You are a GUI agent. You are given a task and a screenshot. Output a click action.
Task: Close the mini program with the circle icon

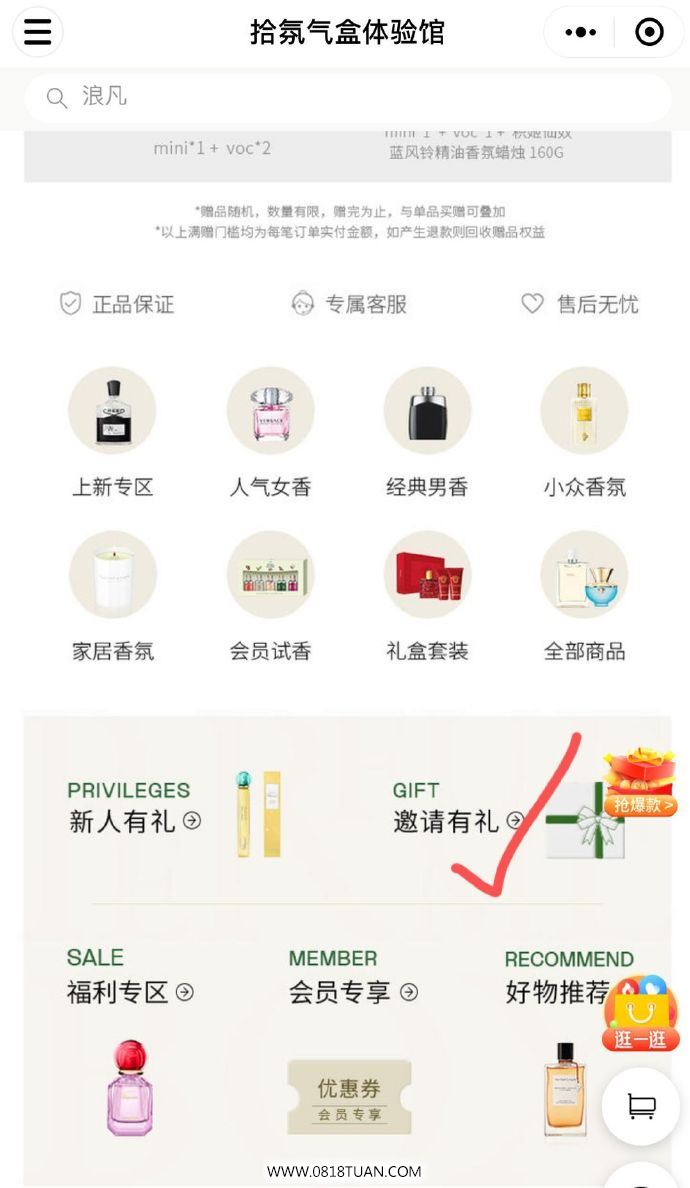pyautogui.click(x=649, y=32)
